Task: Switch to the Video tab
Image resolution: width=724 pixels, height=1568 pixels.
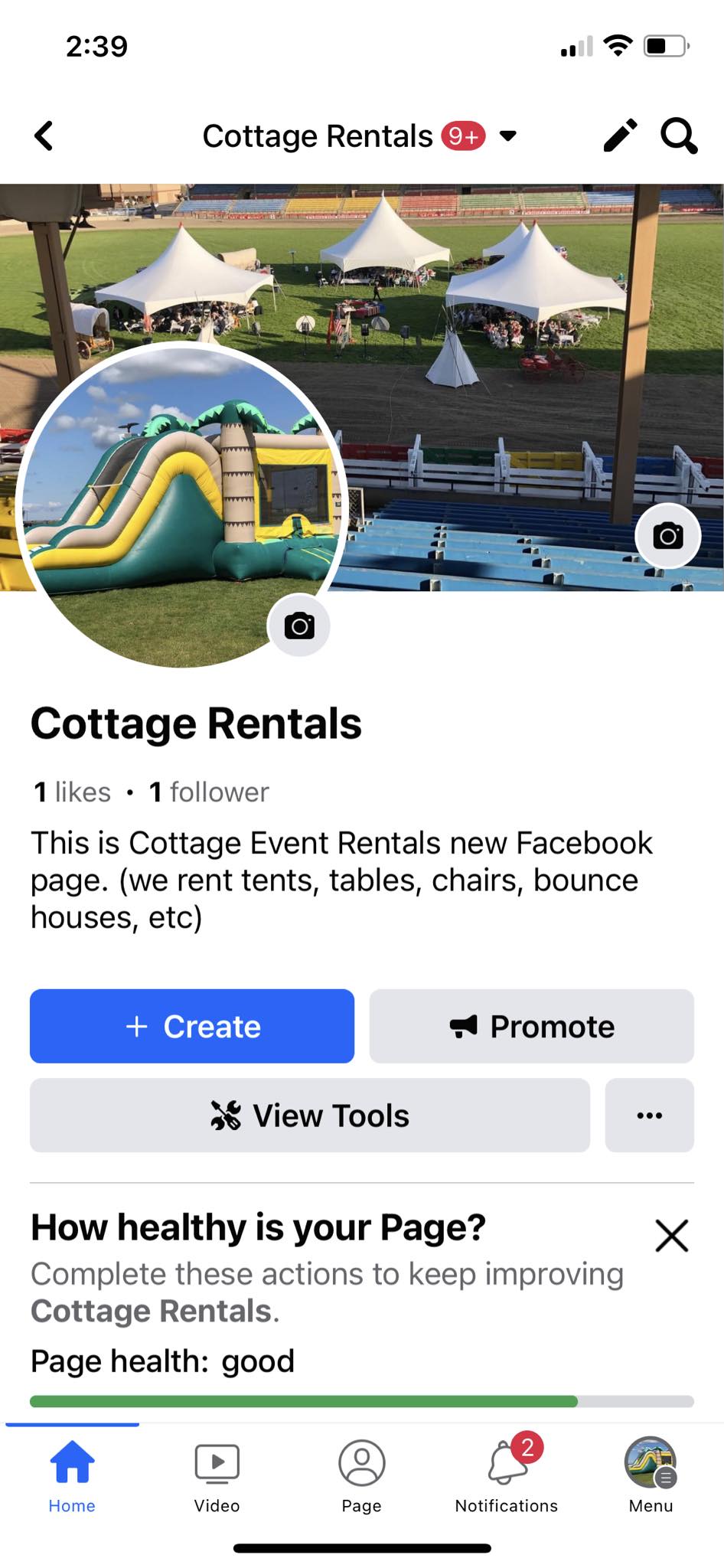Action: coord(217,1476)
